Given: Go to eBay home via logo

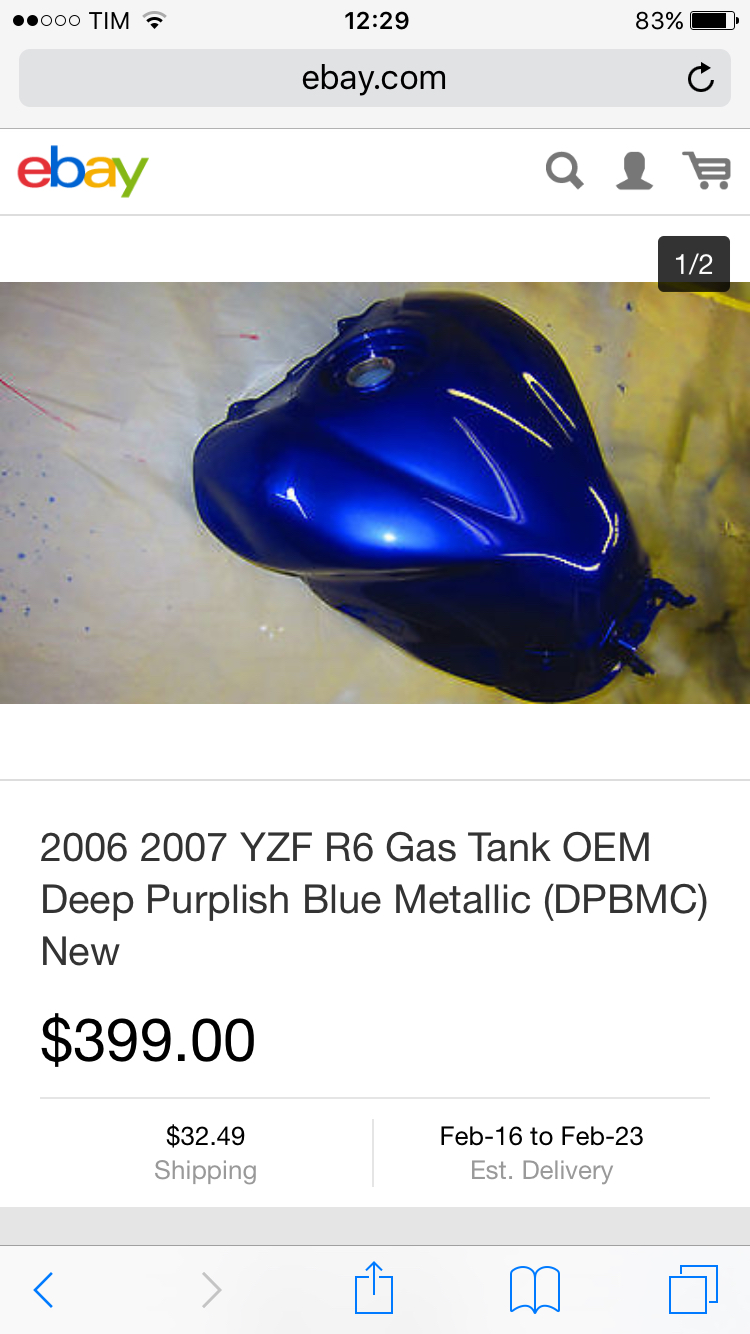Looking at the screenshot, I should 83,171.
